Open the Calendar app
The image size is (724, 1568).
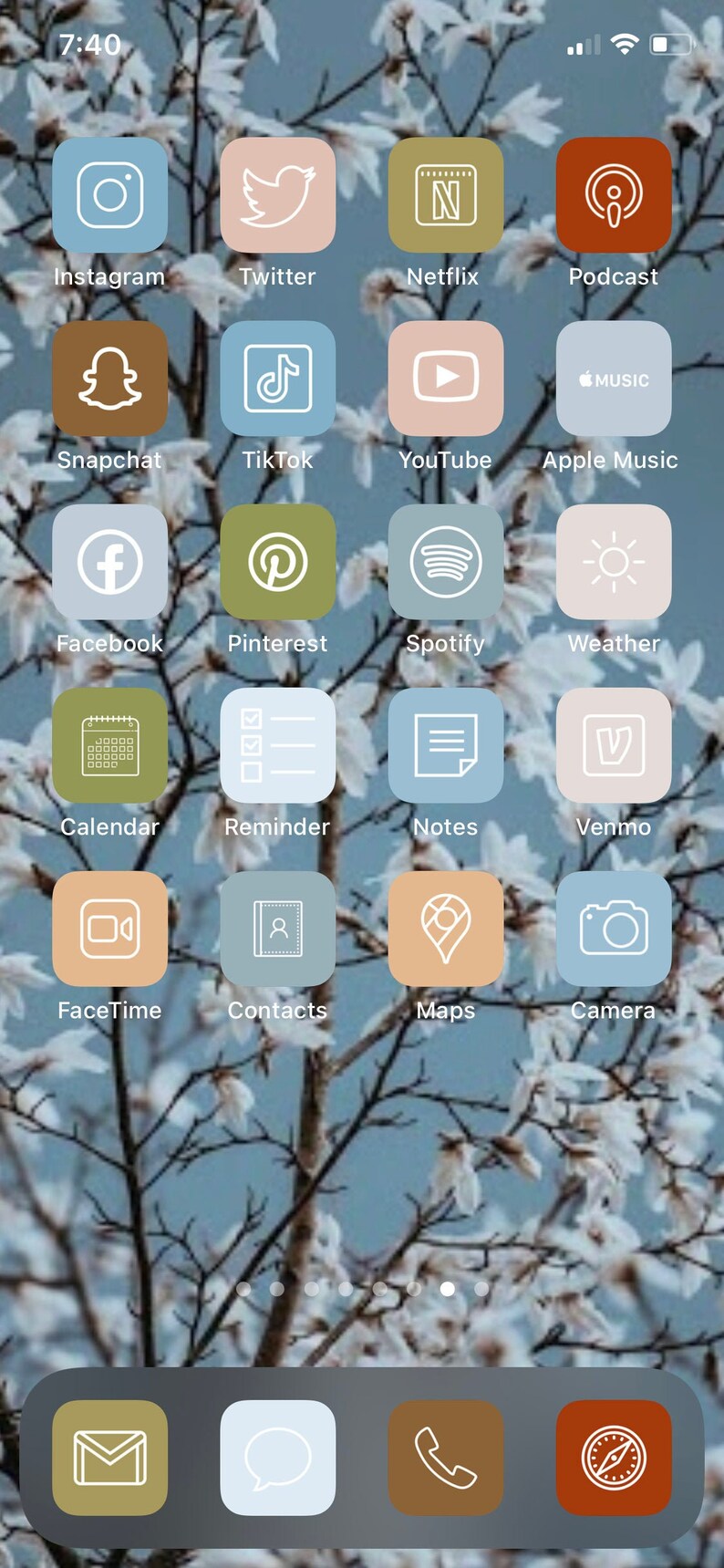[110, 745]
